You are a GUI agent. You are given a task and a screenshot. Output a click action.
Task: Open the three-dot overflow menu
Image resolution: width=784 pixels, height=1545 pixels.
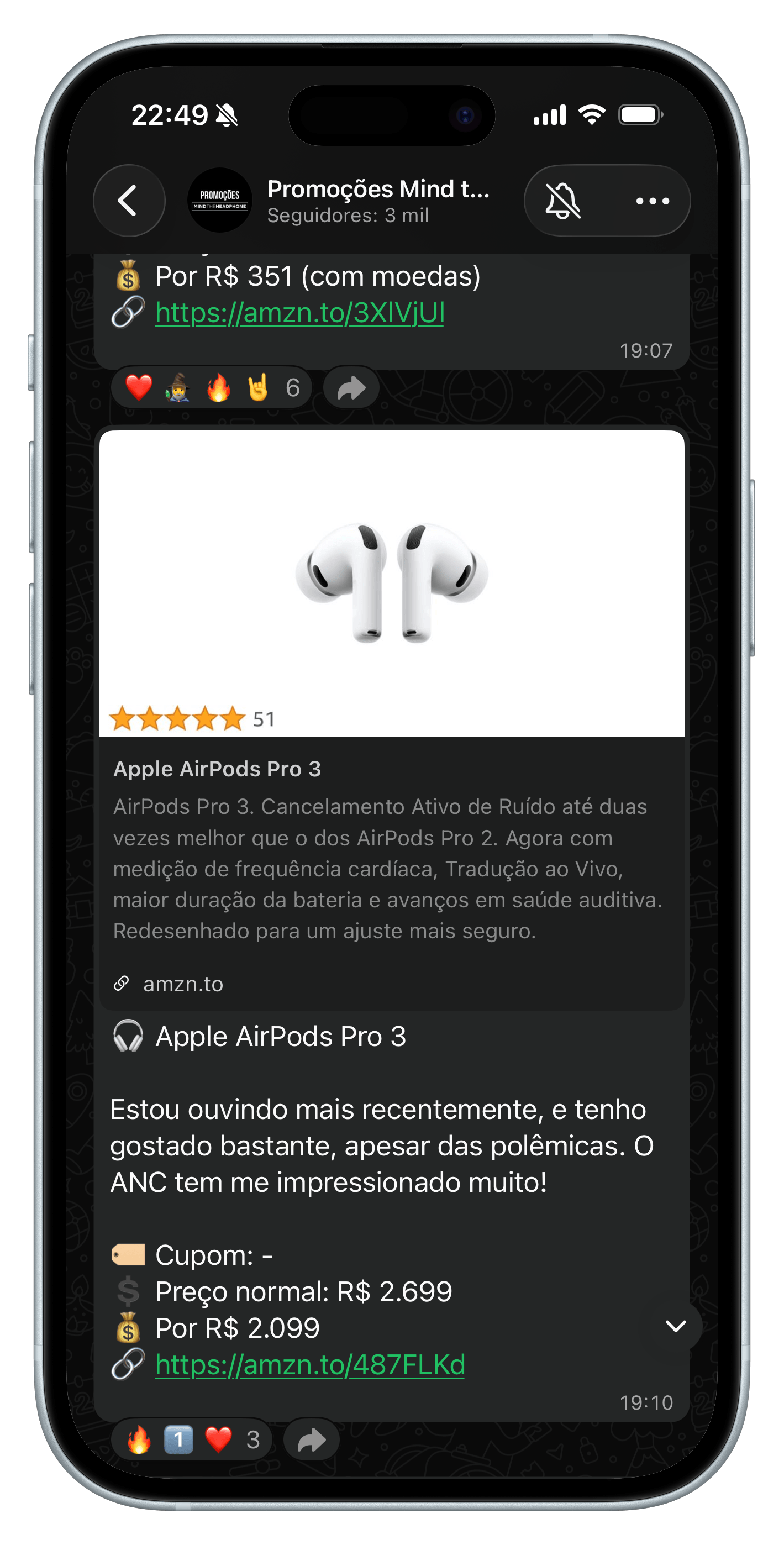click(652, 201)
